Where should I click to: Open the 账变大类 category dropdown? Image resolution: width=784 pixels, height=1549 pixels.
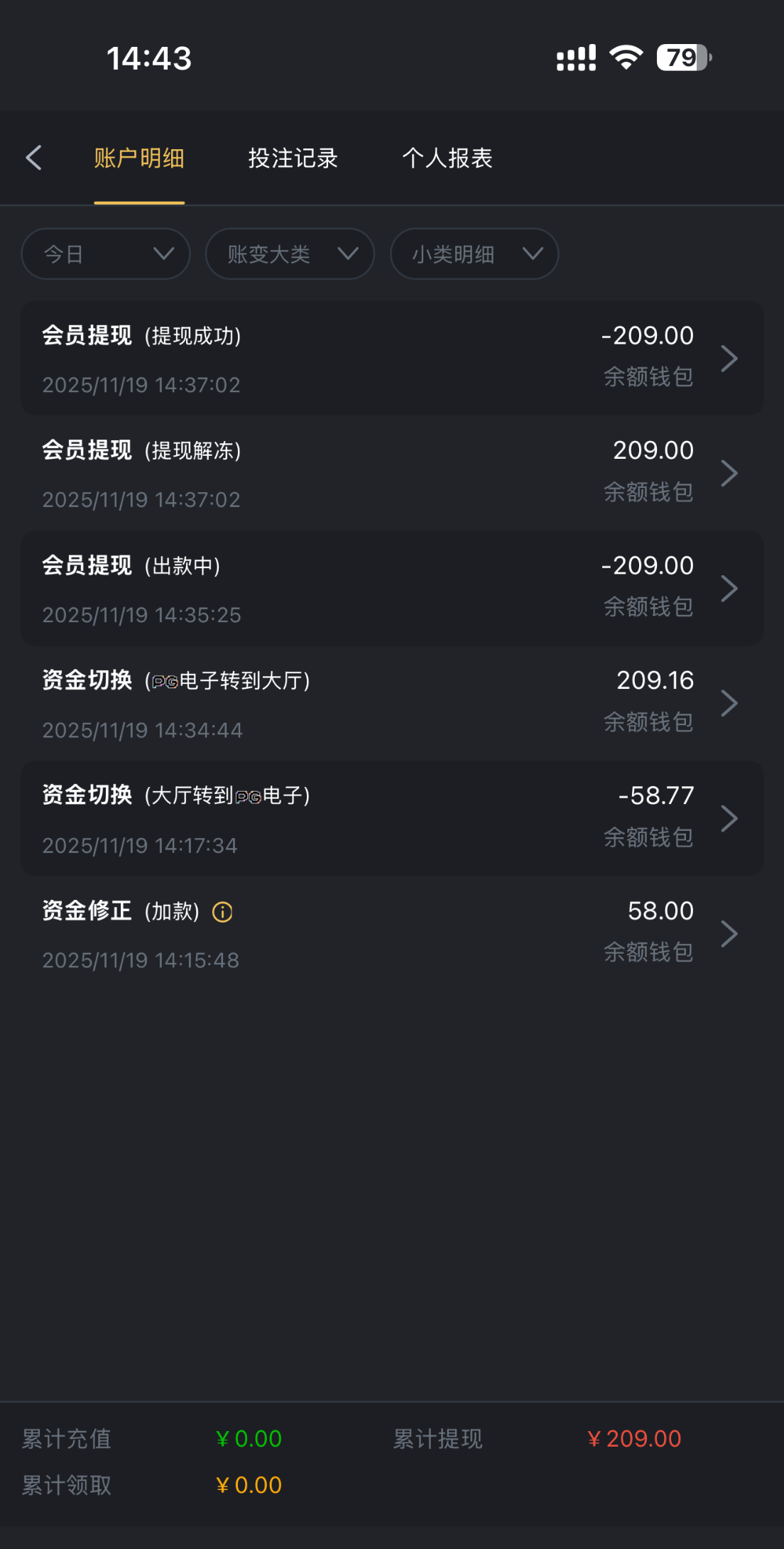click(289, 254)
